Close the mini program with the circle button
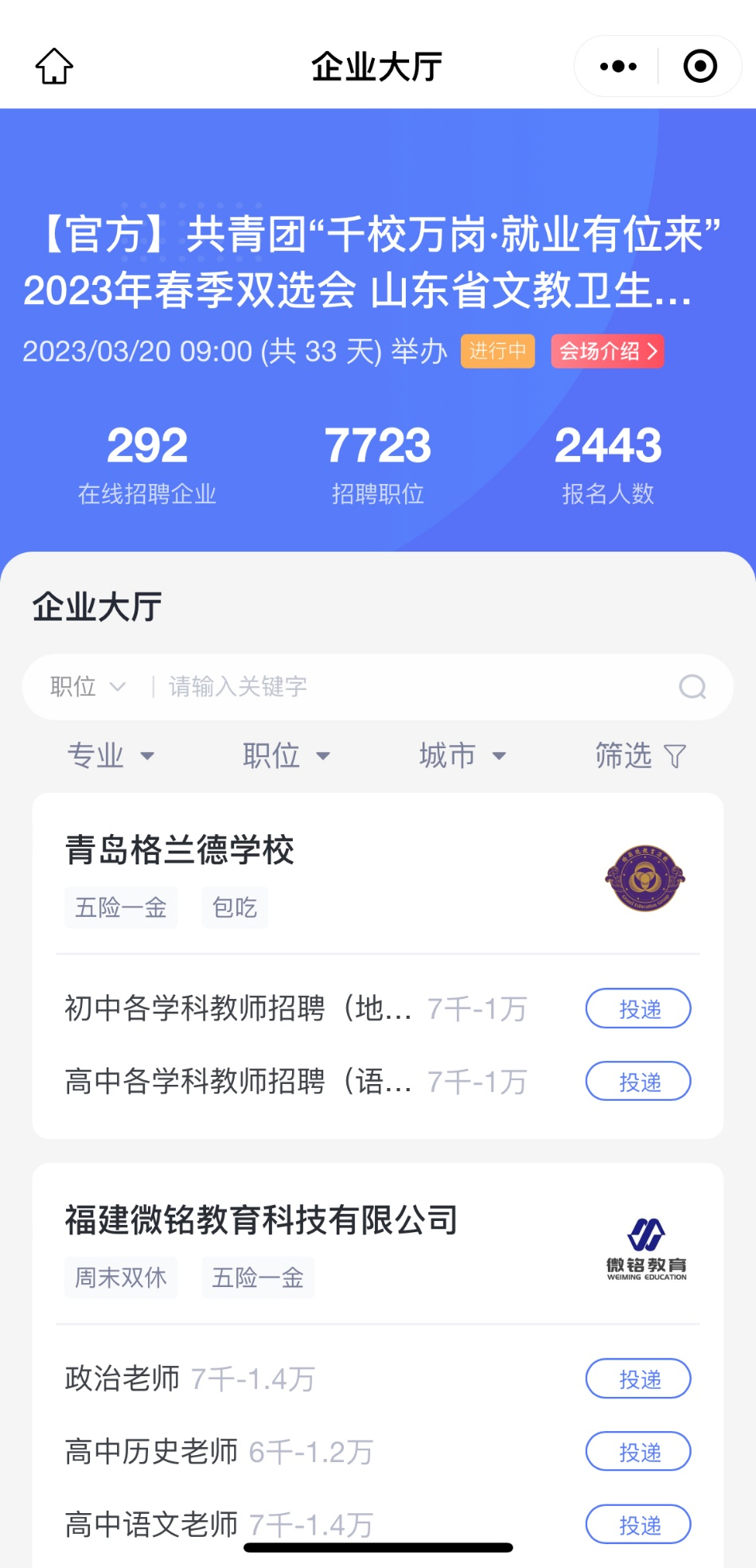756x1568 pixels. pyautogui.click(x=700, y=66)
